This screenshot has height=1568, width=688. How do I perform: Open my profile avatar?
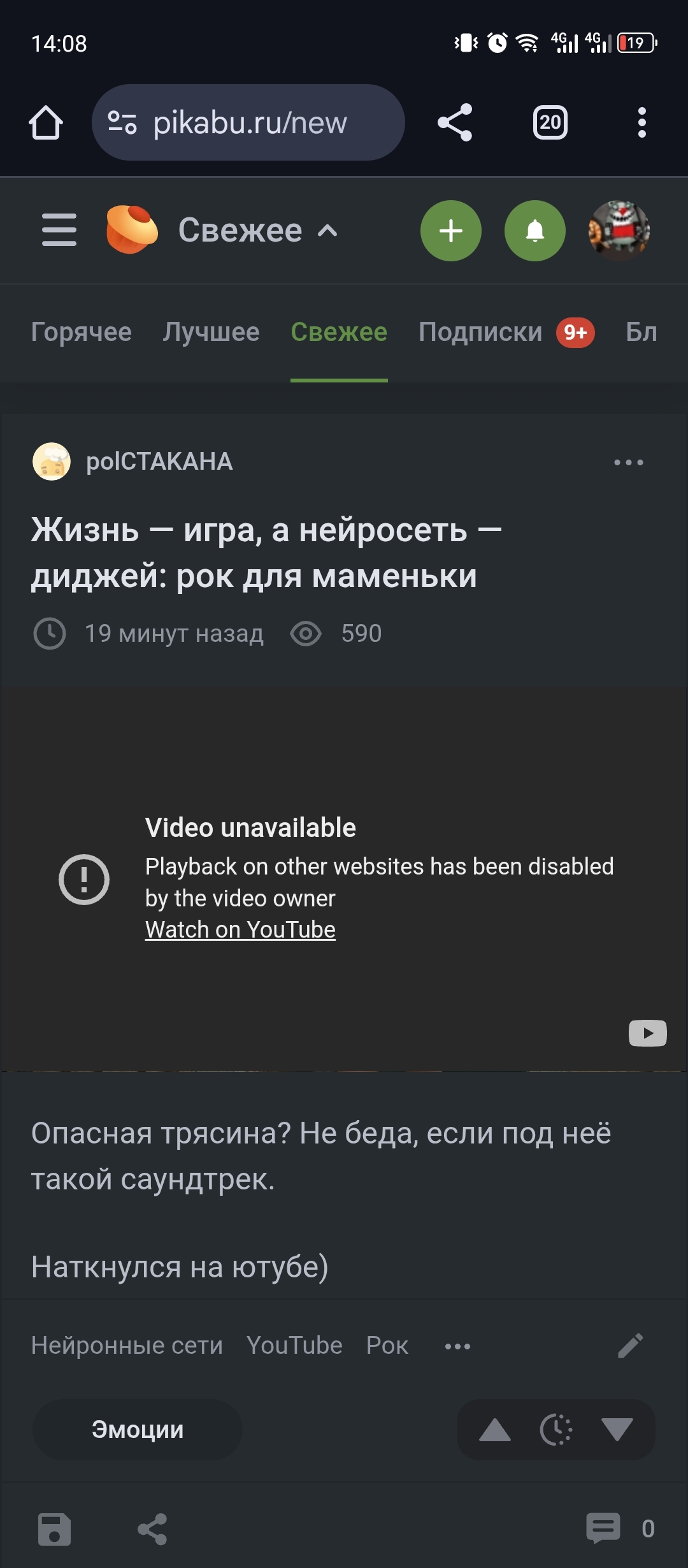point(619,231)
